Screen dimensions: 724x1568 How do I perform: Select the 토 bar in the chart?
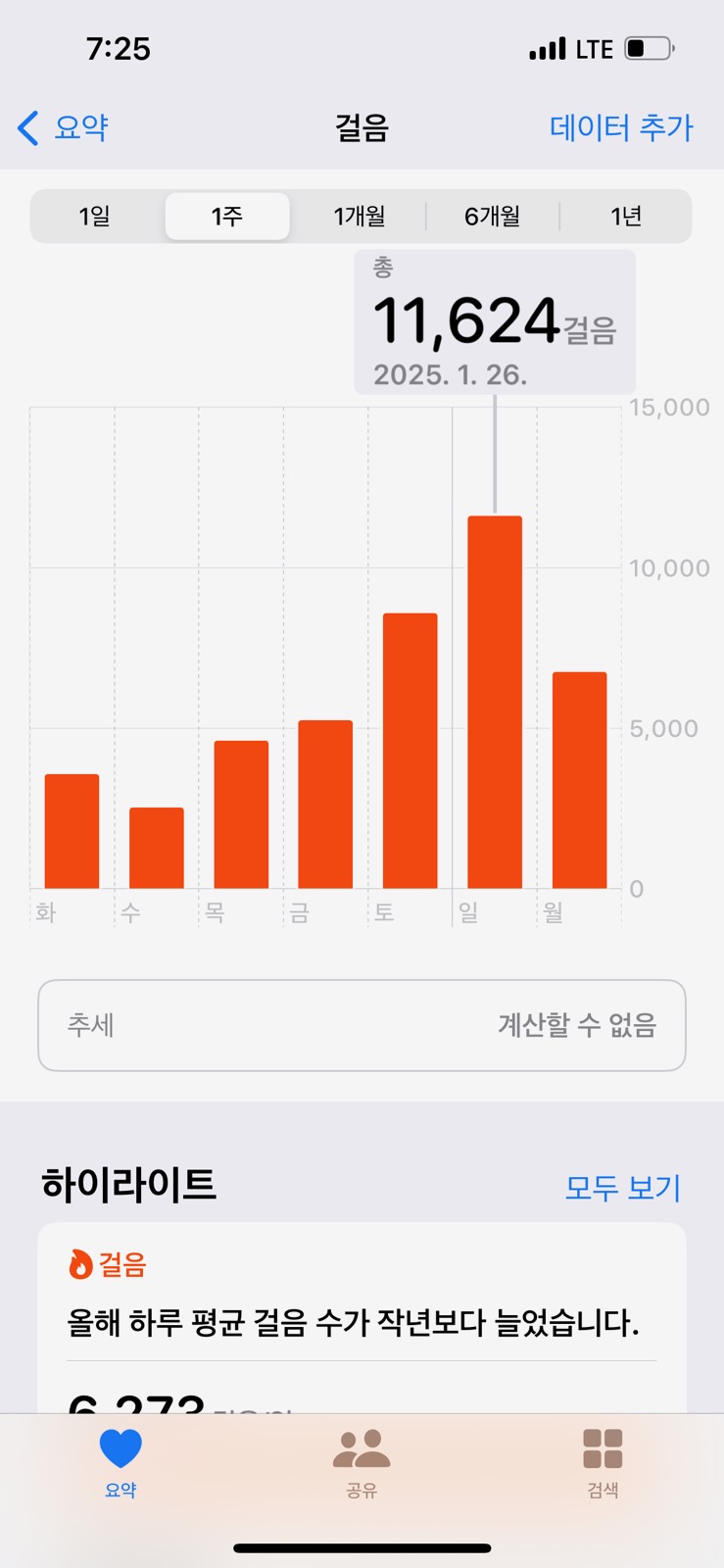410,751
